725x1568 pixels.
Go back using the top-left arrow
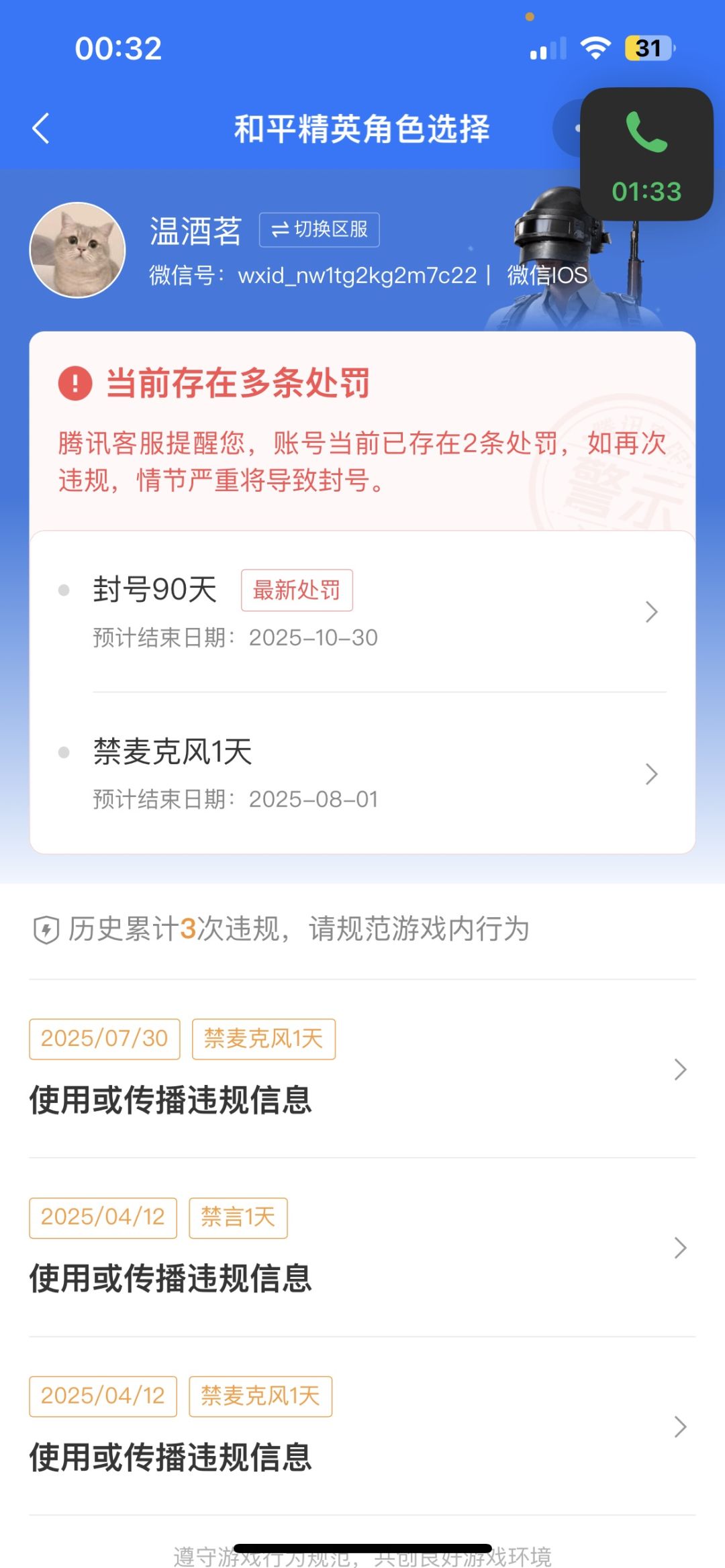[41, 128]
